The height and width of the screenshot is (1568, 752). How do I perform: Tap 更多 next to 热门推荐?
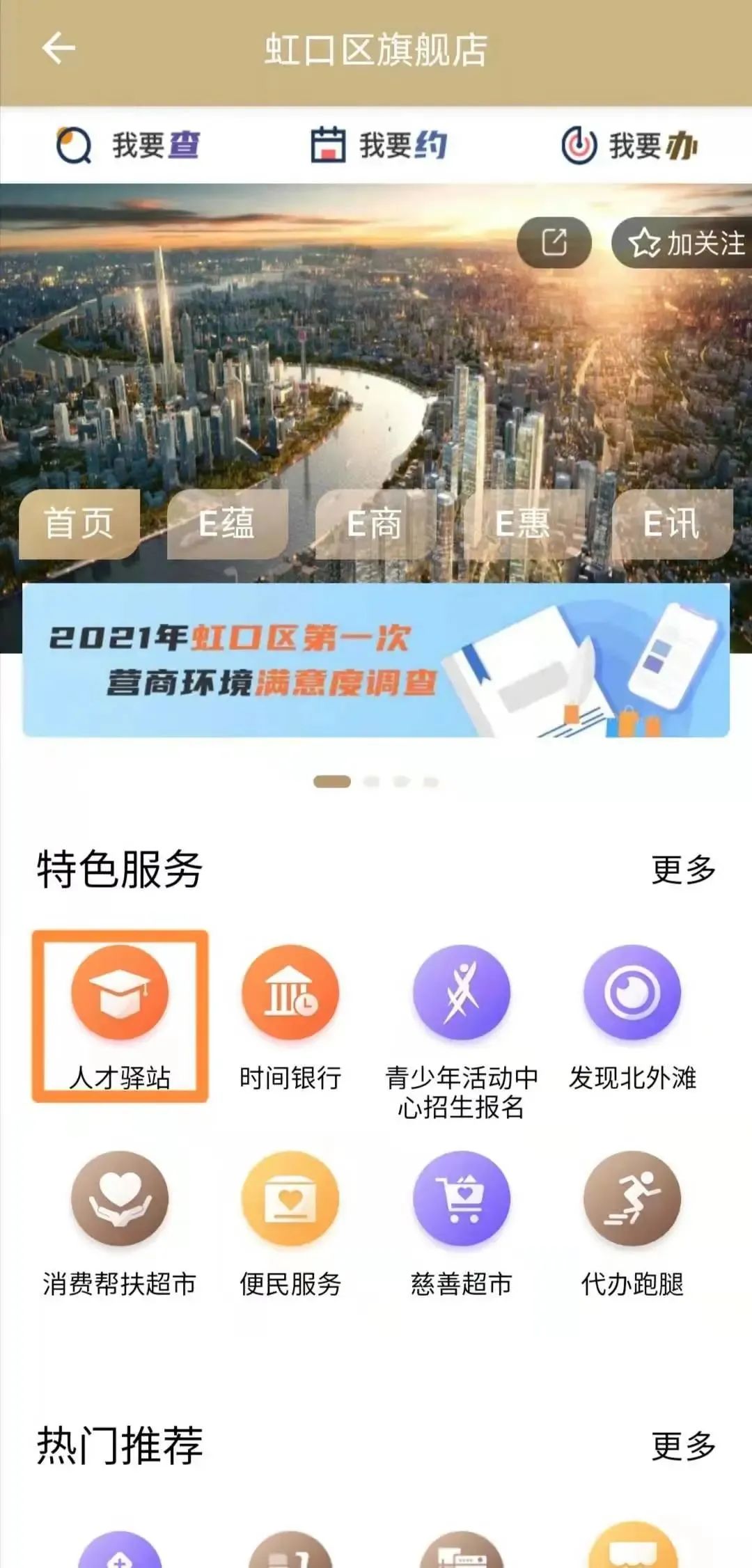pyautogui.click(x=683, y=1446)
